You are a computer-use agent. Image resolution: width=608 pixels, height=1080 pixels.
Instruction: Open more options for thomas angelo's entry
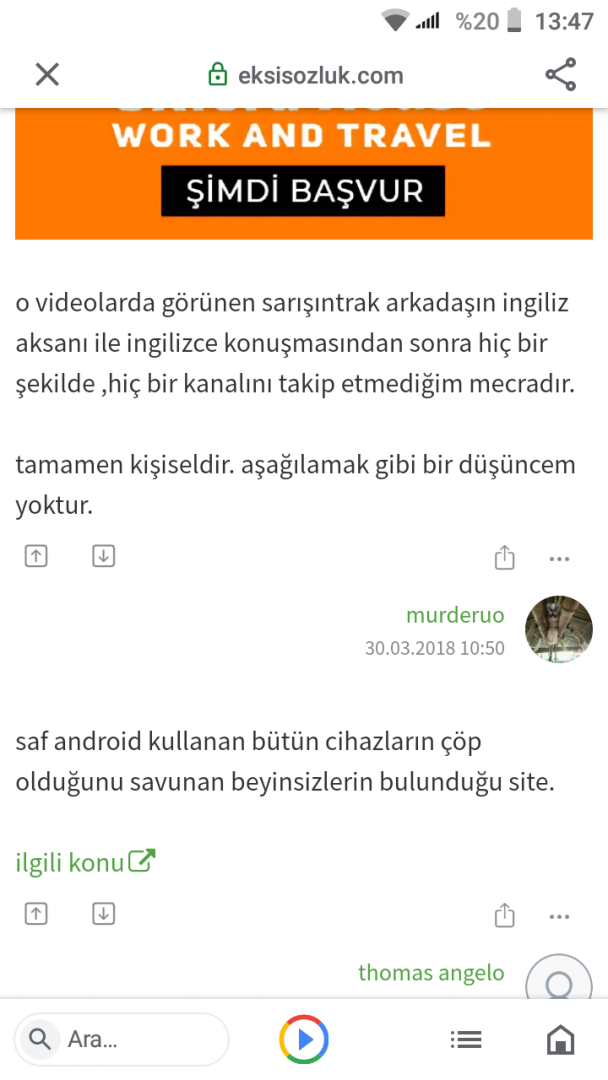559,916
